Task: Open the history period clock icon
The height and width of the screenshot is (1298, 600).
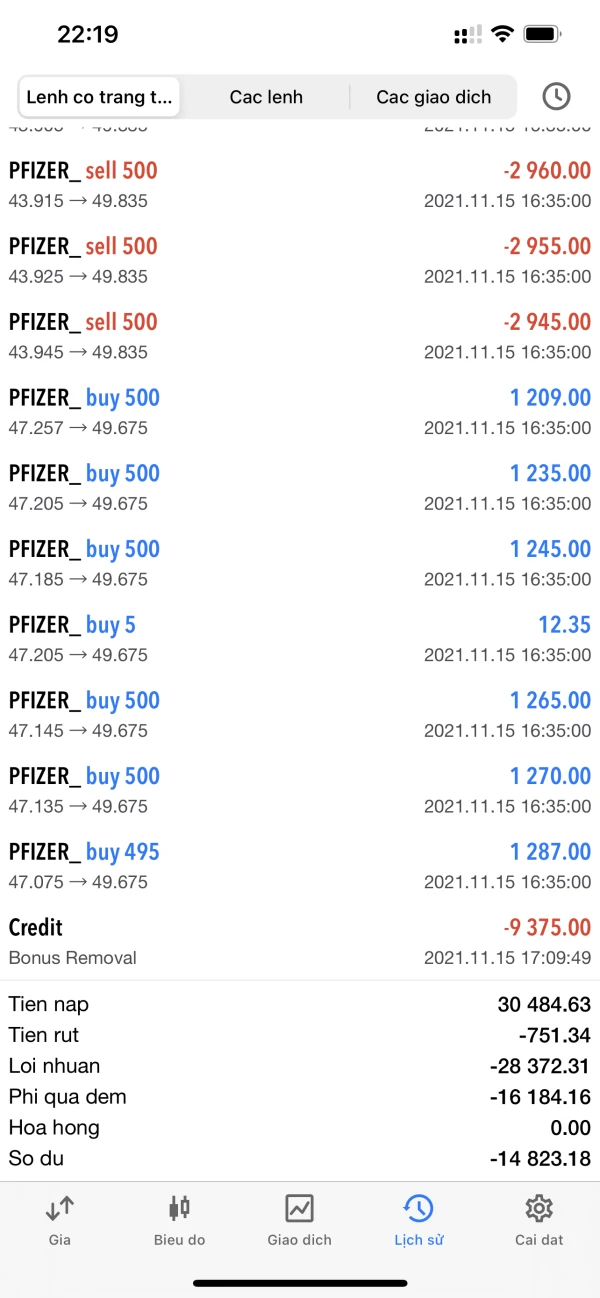Action: coord(556,96)
